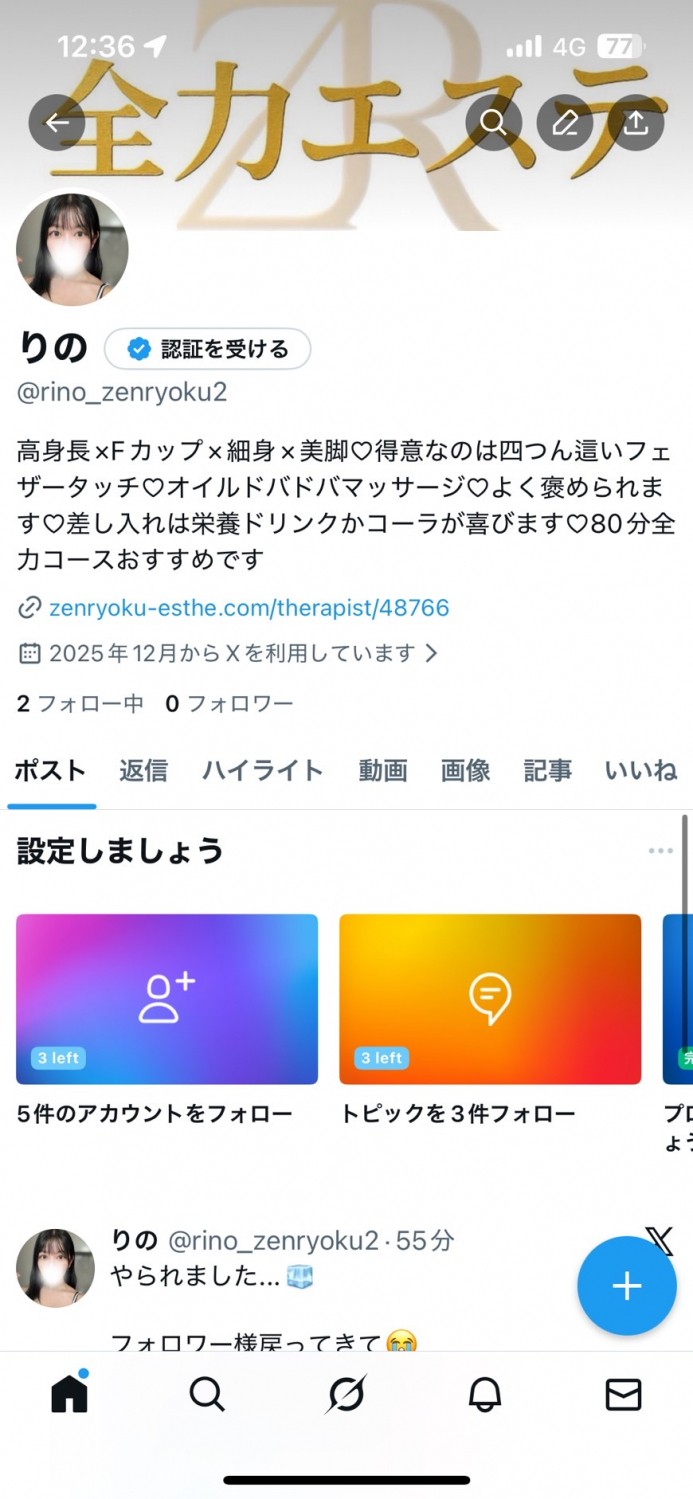Open the messages envelope tab

pos(623,1394)
